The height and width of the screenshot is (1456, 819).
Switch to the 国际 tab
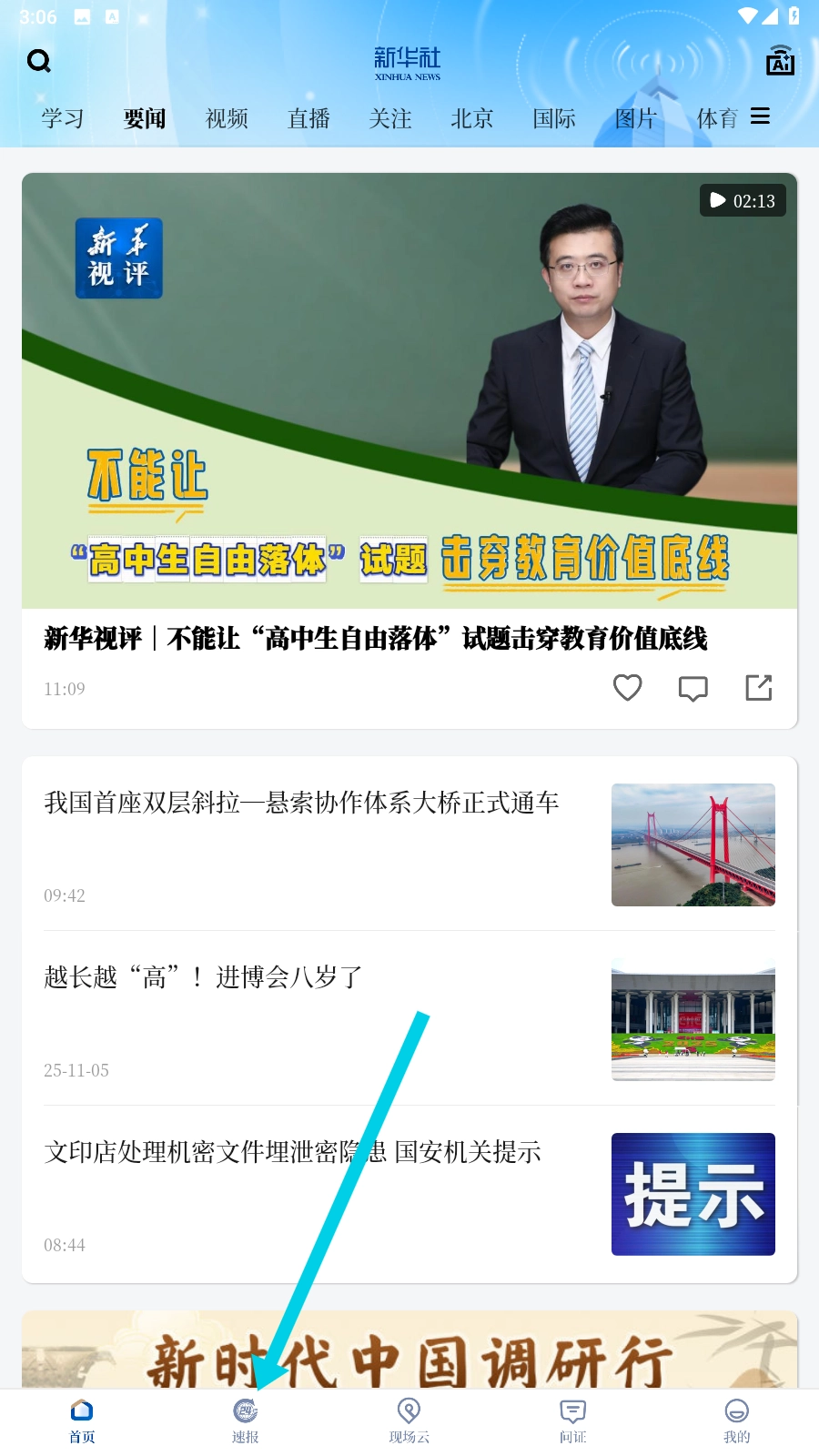coord(554,118)
